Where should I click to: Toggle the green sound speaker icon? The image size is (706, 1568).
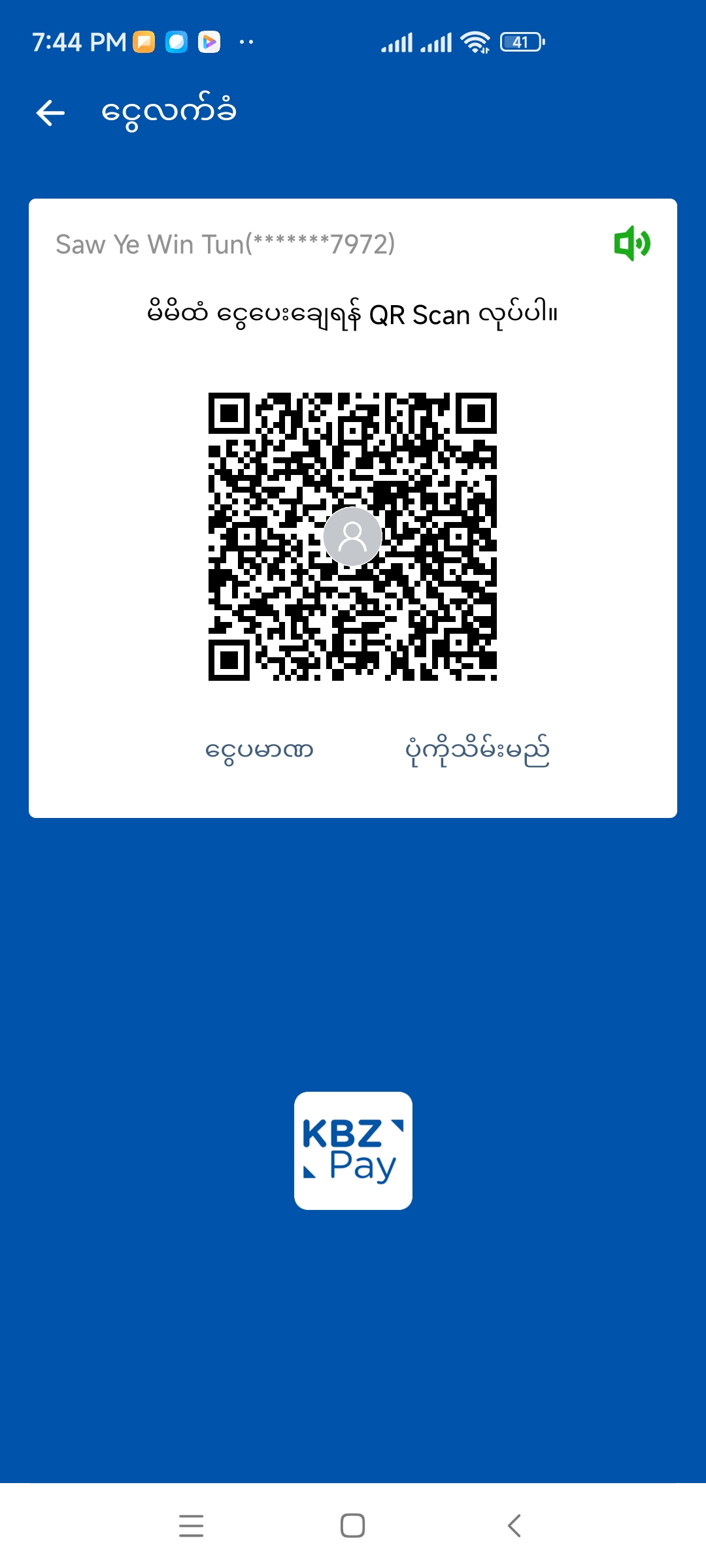631,244
